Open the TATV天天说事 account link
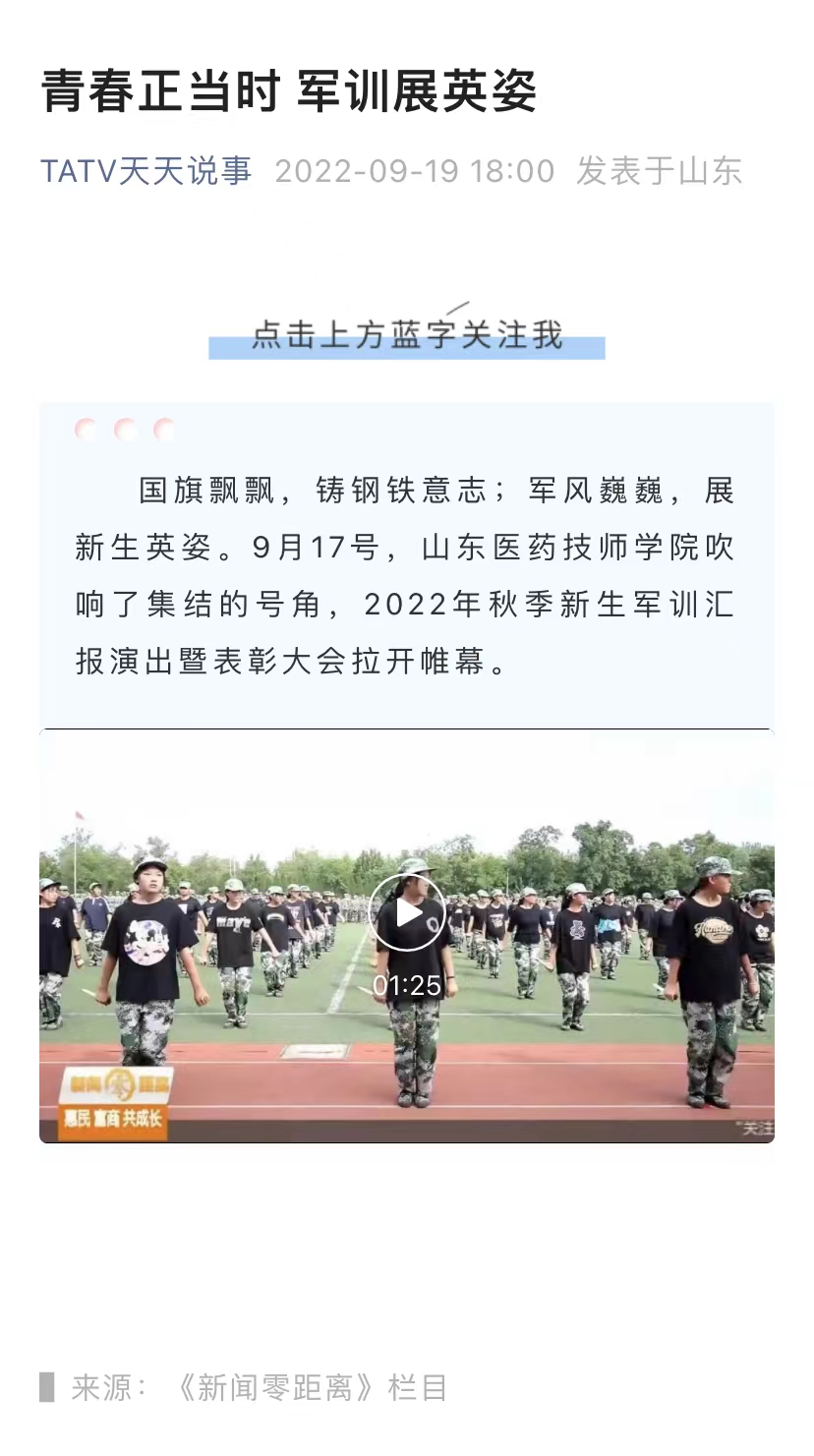The height and width of the screenshot is (1456, 814). (x=145, y=171)
